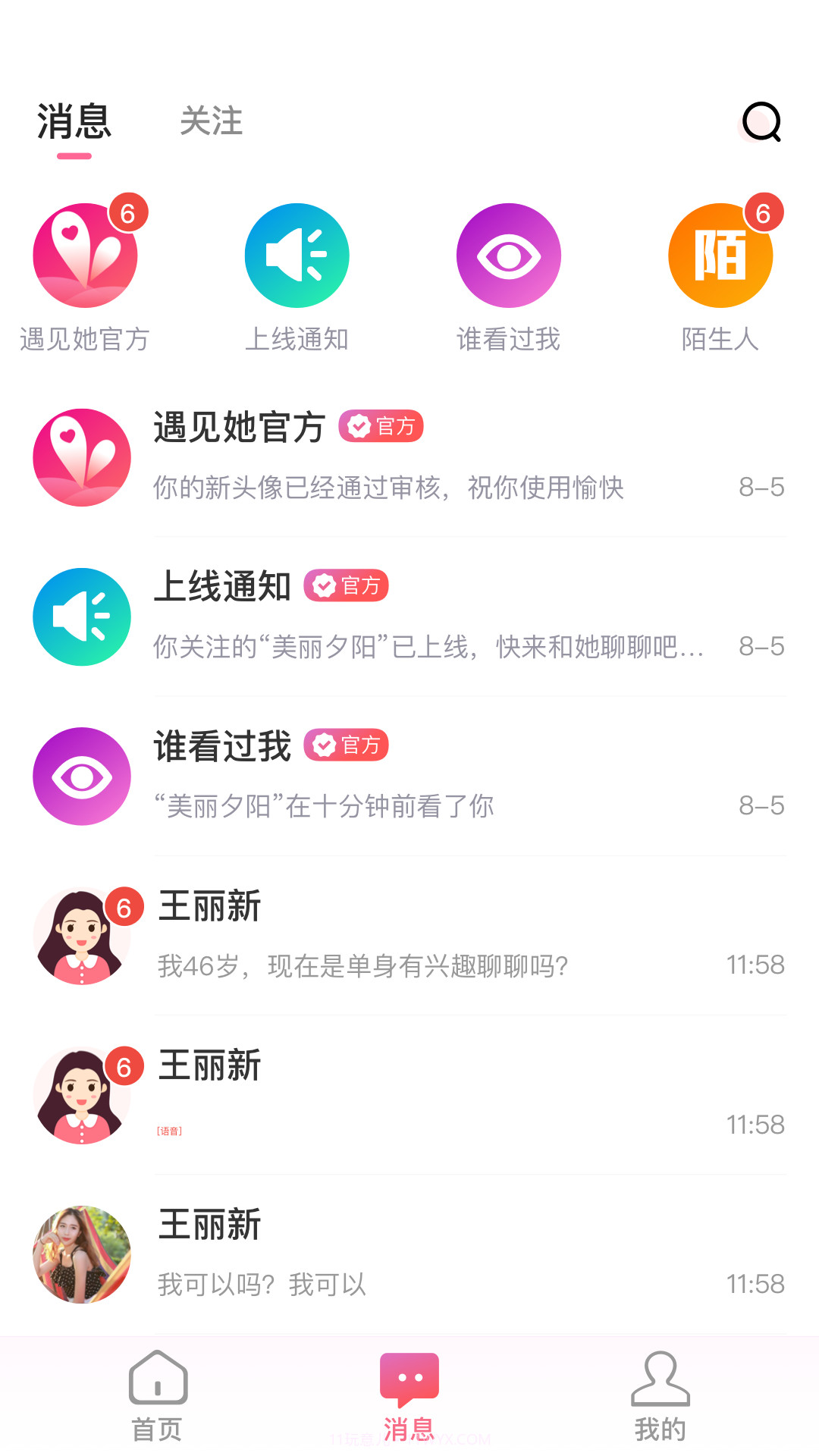
Task: Open the 遇见她官方 shortcut icon
Action: coord(83,256)
